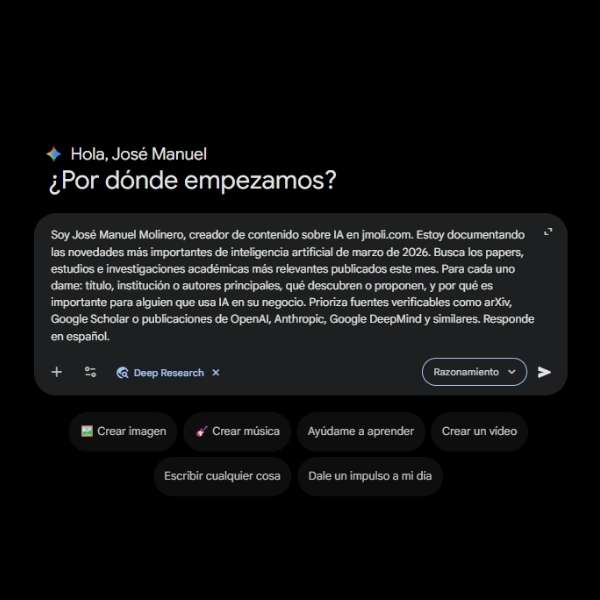Tap the Deep Research tool chip
Image resolution: width=600 pixels, height=600 pixels.
point(160,373)
